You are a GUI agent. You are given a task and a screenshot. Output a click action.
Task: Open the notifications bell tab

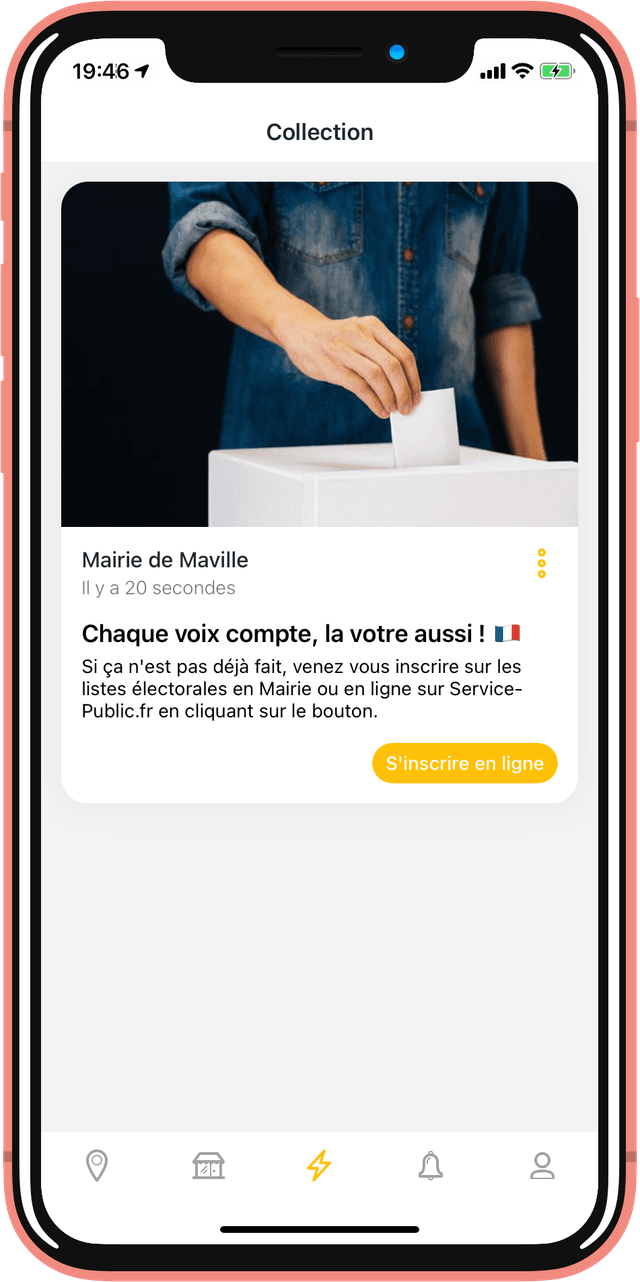pyautogui.click(x=430, y=1165)
